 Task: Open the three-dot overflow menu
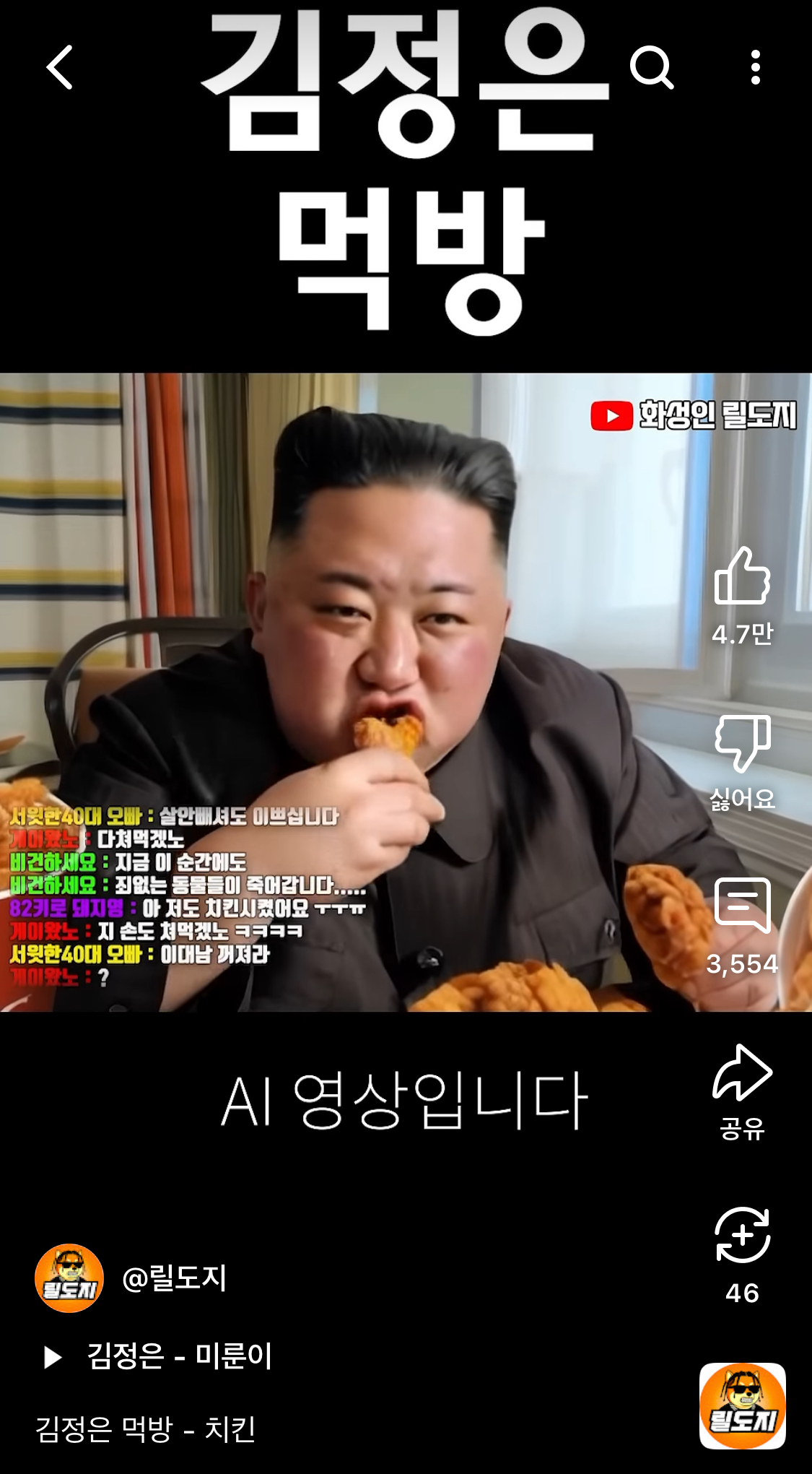pos(755,67)
